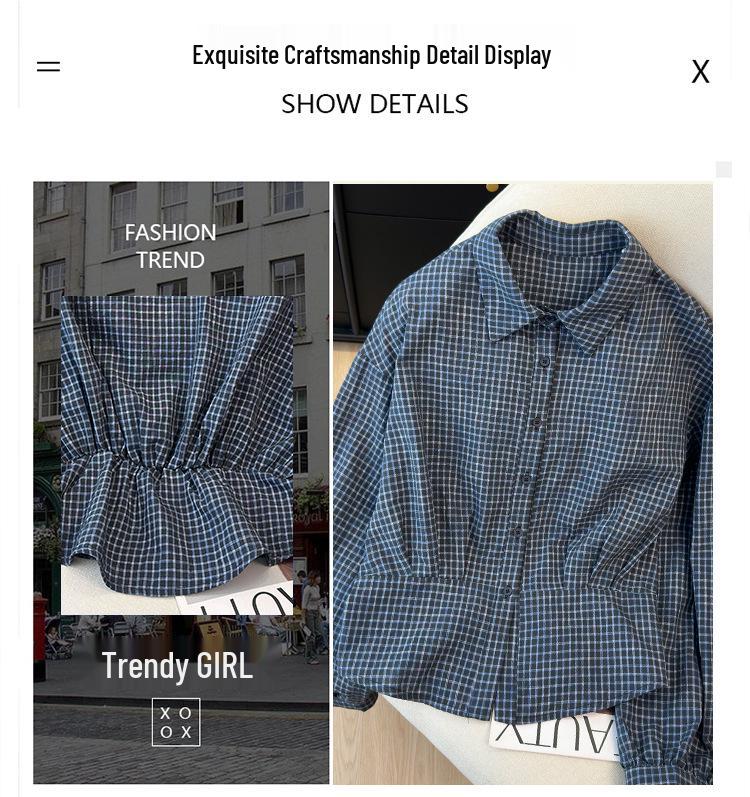Select the brand emblem under Trendy GIRL
750x797 pixels.
pos(176,721)
